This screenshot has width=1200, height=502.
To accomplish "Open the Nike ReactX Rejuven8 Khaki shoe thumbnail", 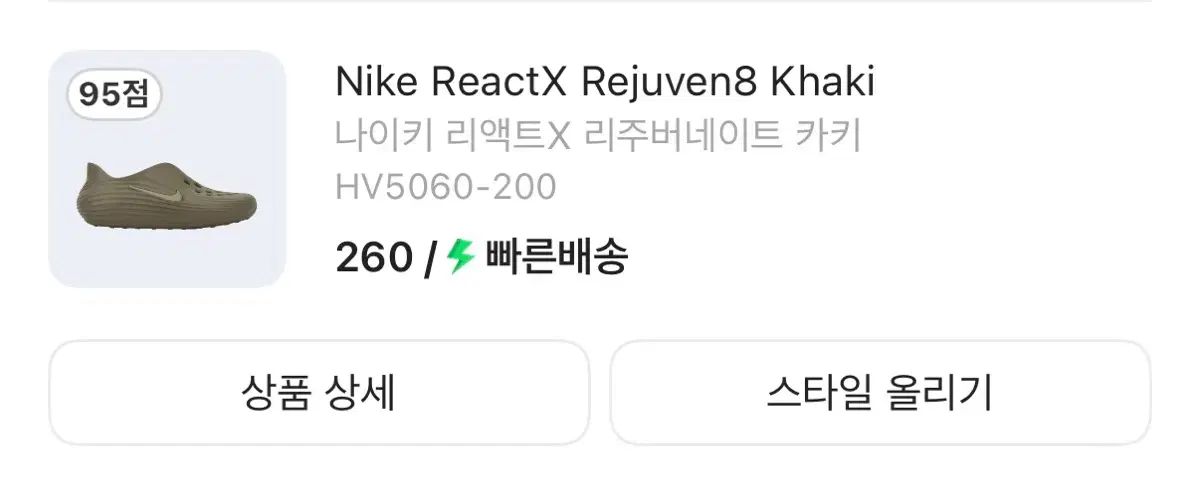I will pyautogui.click(x=167, y=170).
